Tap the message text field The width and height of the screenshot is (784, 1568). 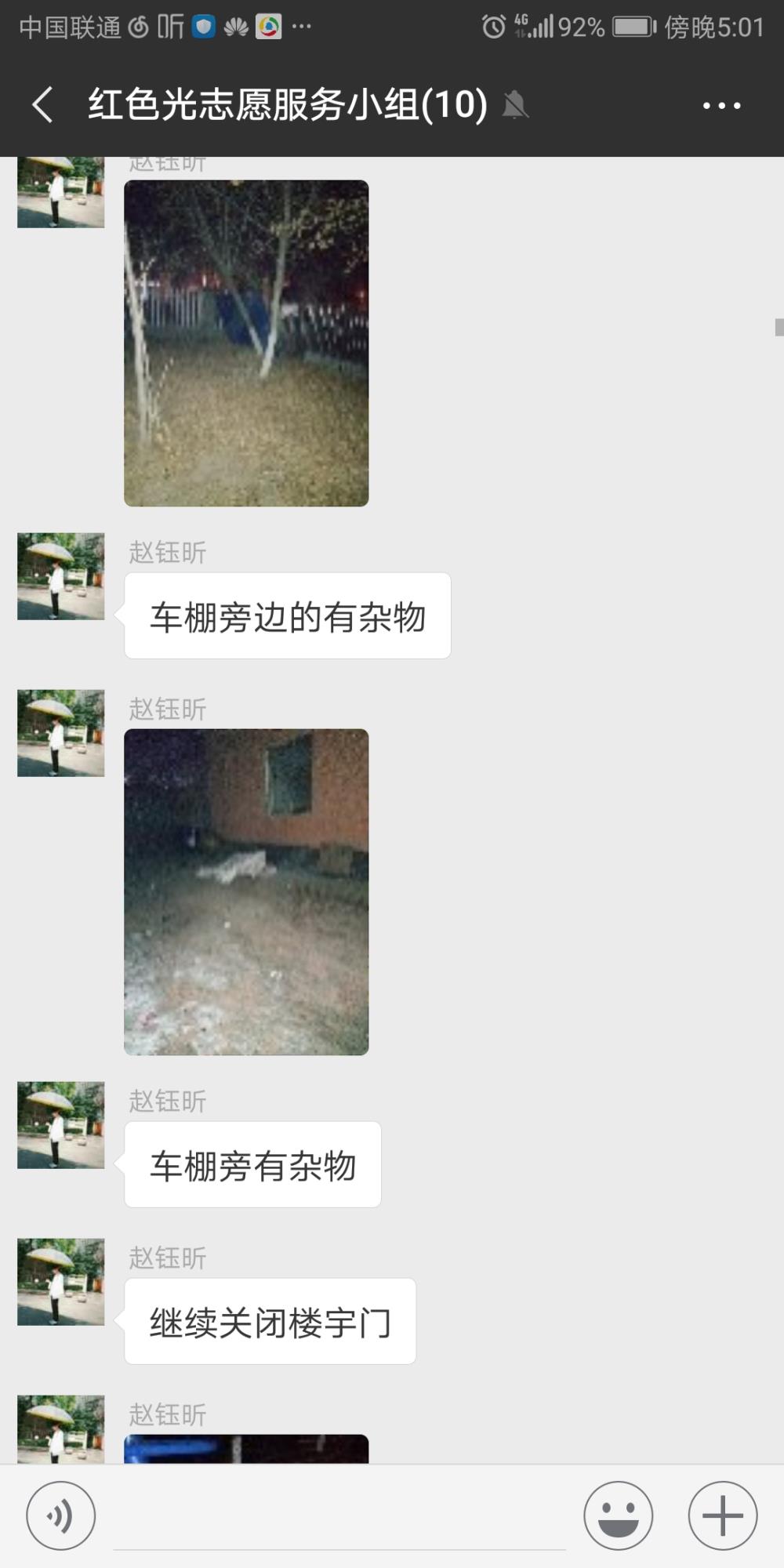coord(339,1517)
